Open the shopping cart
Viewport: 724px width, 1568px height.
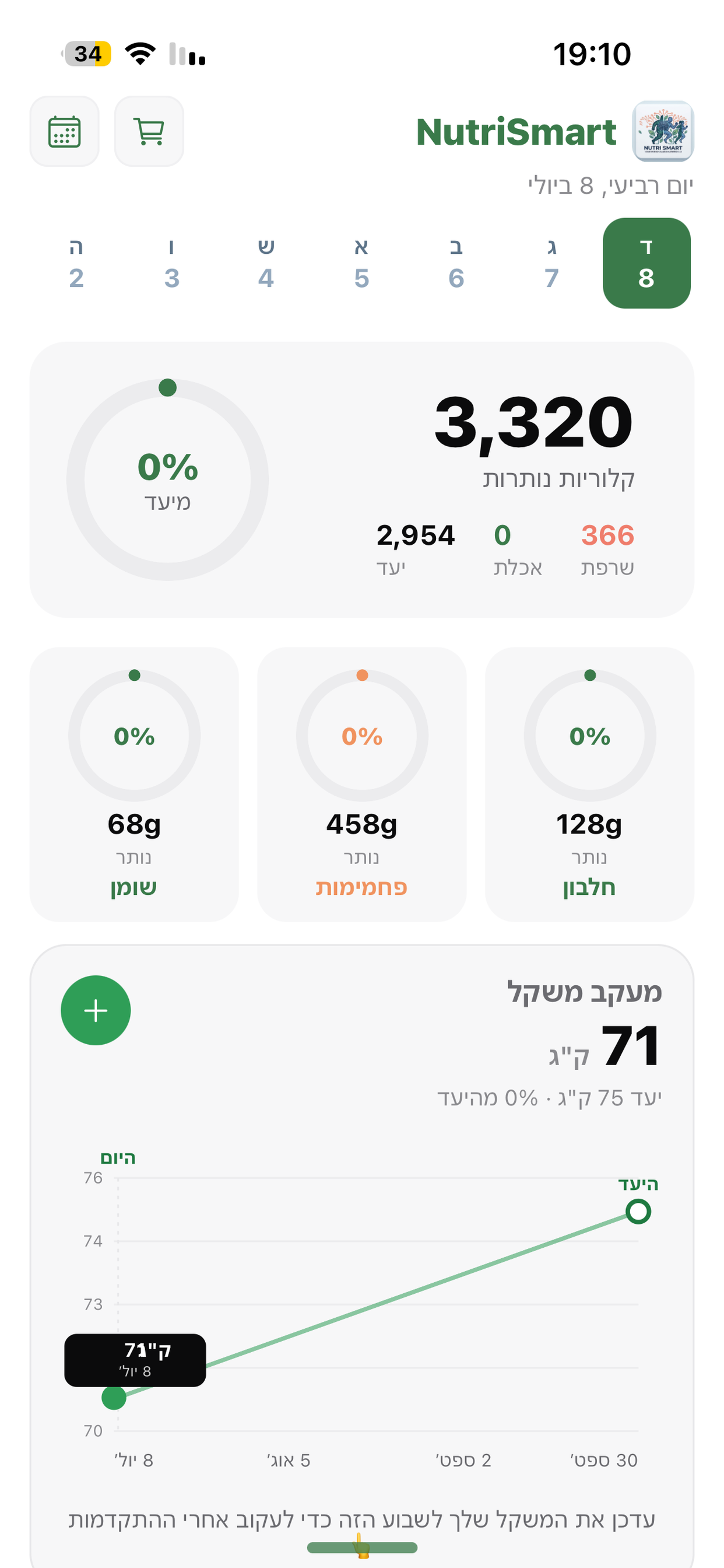coord(149,131)
